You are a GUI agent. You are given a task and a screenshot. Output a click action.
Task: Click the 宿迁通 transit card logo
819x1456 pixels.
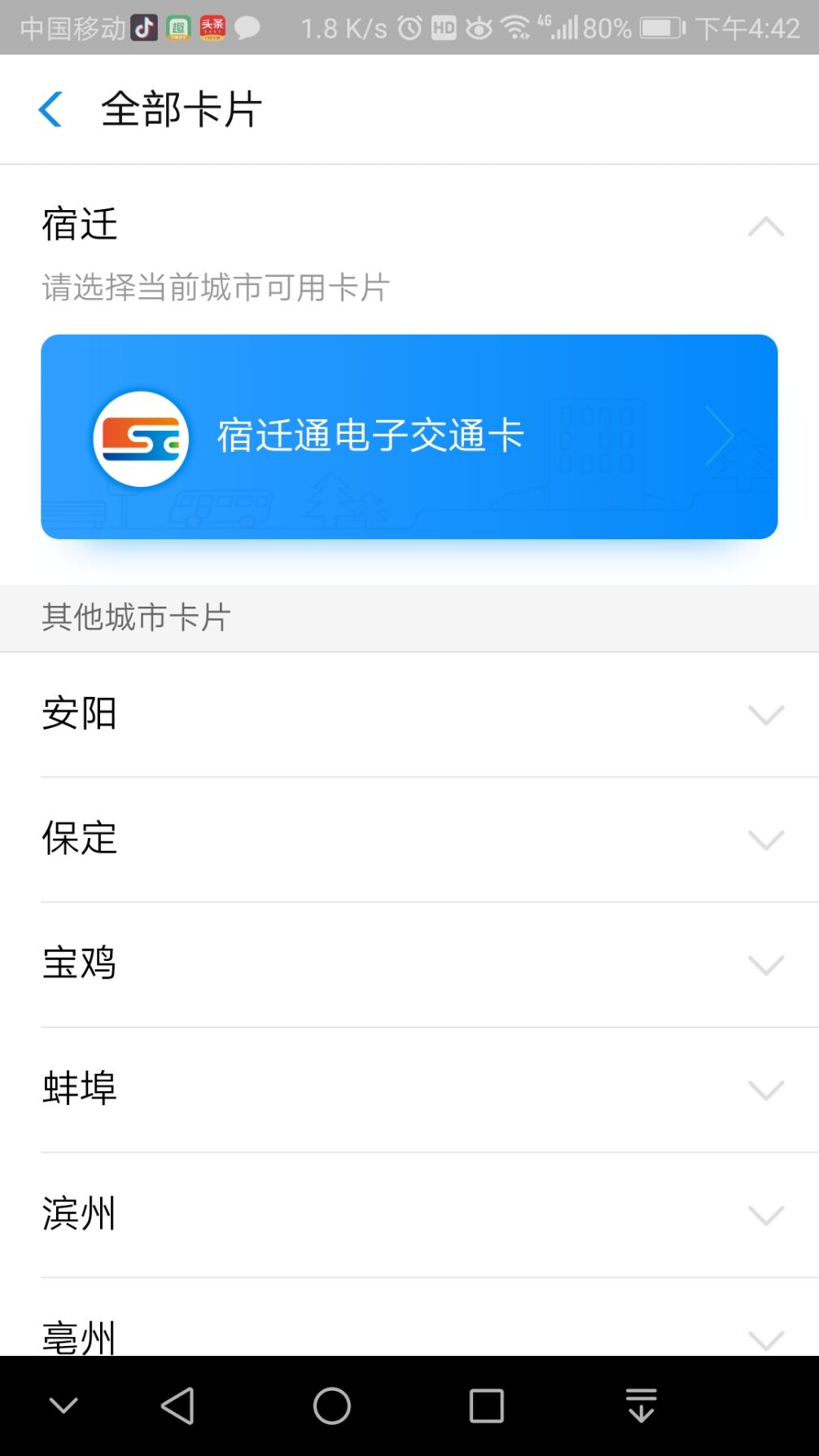(140, 437)
